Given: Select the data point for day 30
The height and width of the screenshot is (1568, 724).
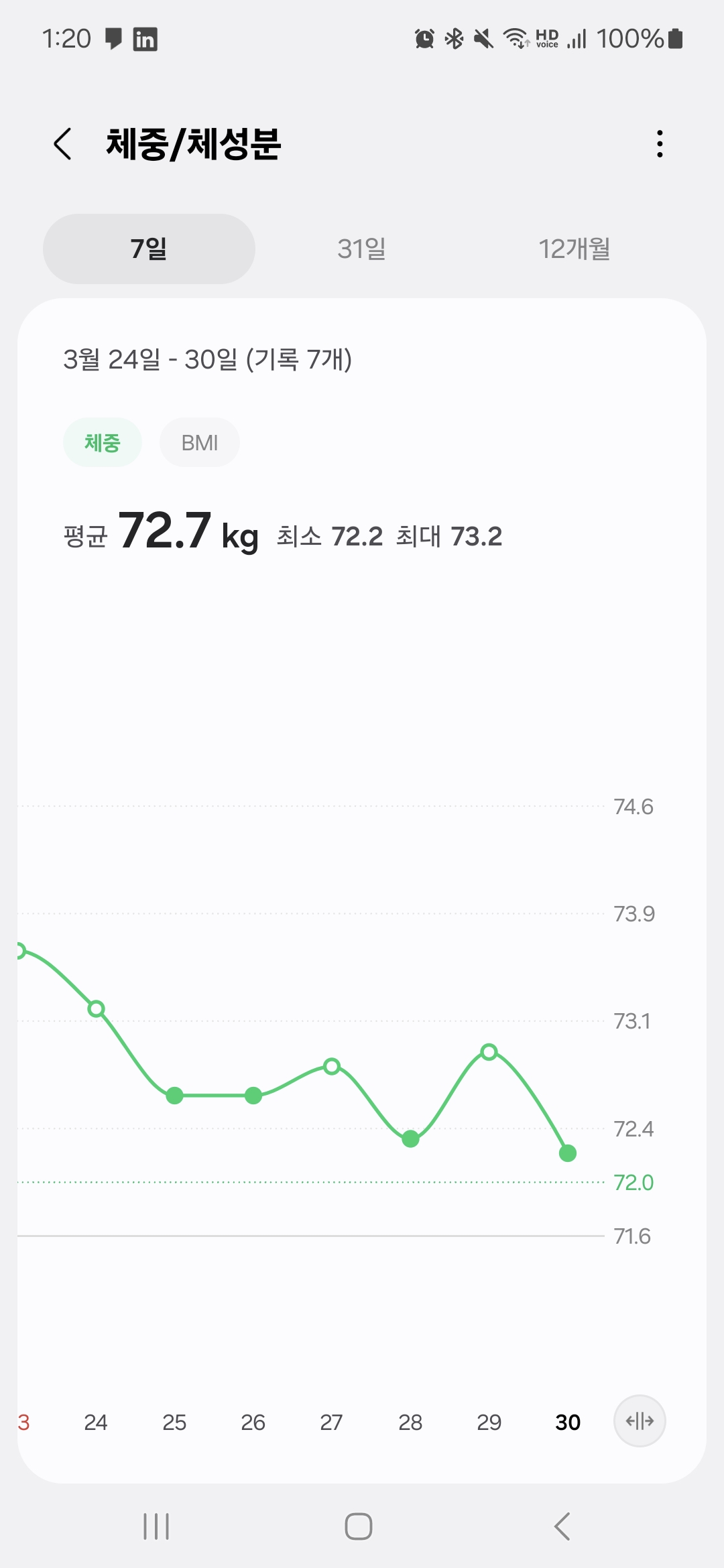Looking at the screenshot, I should pyautogui.click(x=568, y=1153).
